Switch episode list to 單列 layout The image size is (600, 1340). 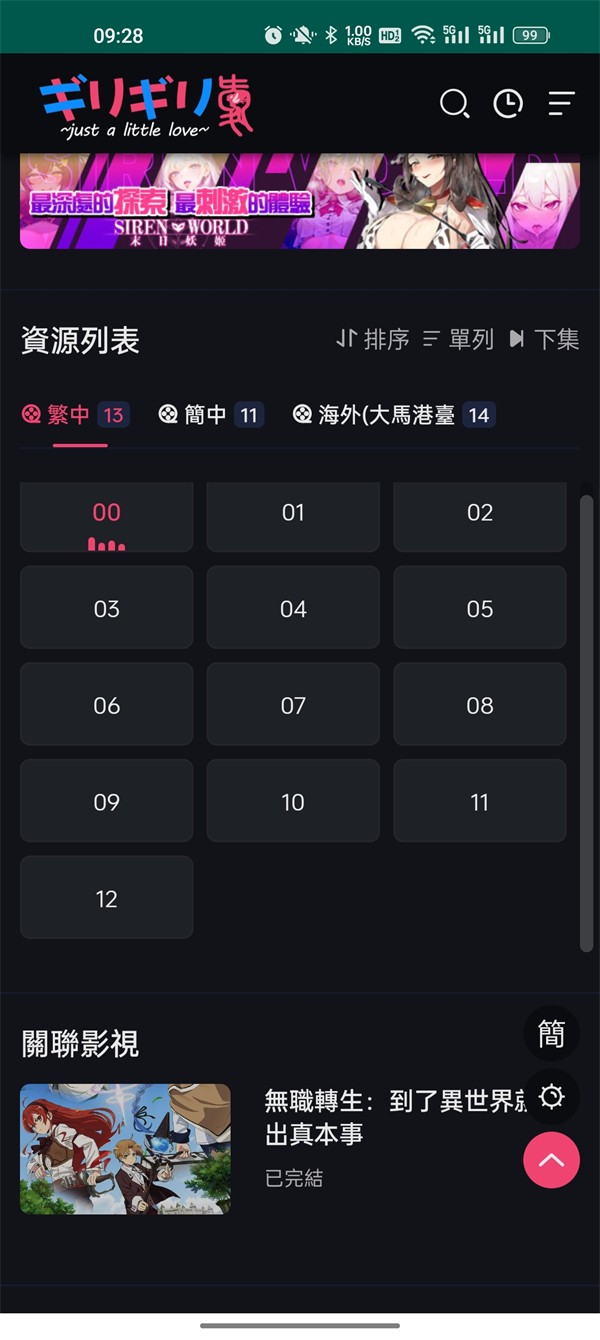pyautogui.click(x=458, y=339)
